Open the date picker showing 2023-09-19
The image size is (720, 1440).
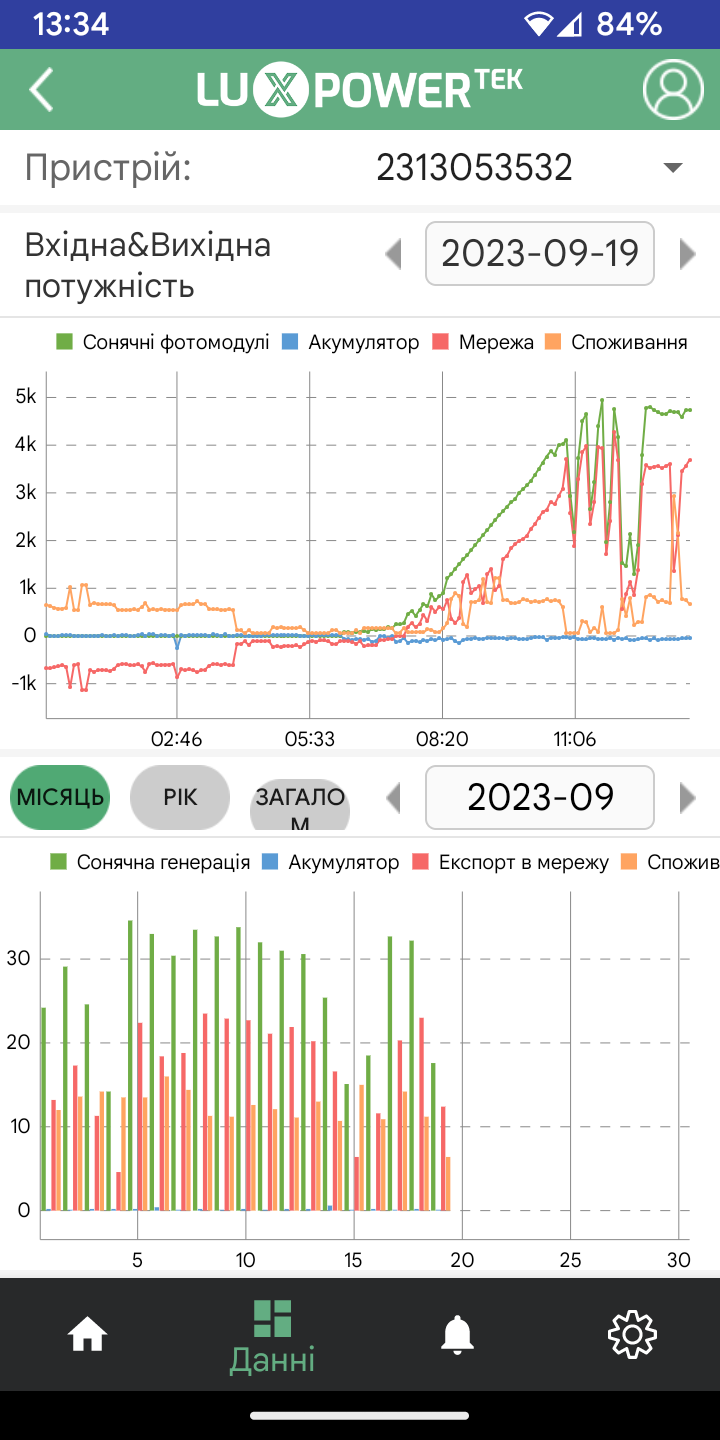(x=540, y=254)
